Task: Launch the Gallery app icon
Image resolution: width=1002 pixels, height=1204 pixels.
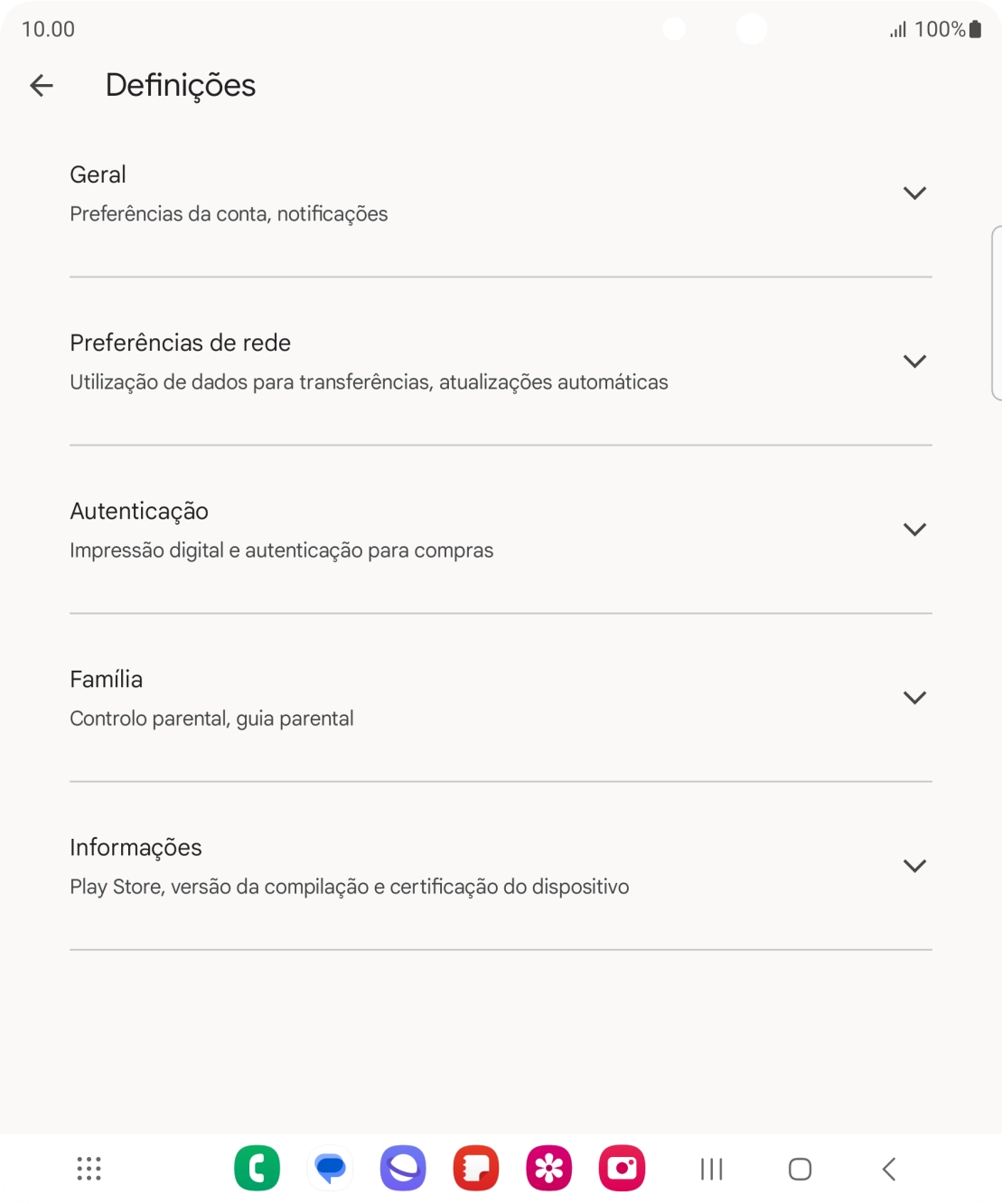Action: (x=549, y=1169)
